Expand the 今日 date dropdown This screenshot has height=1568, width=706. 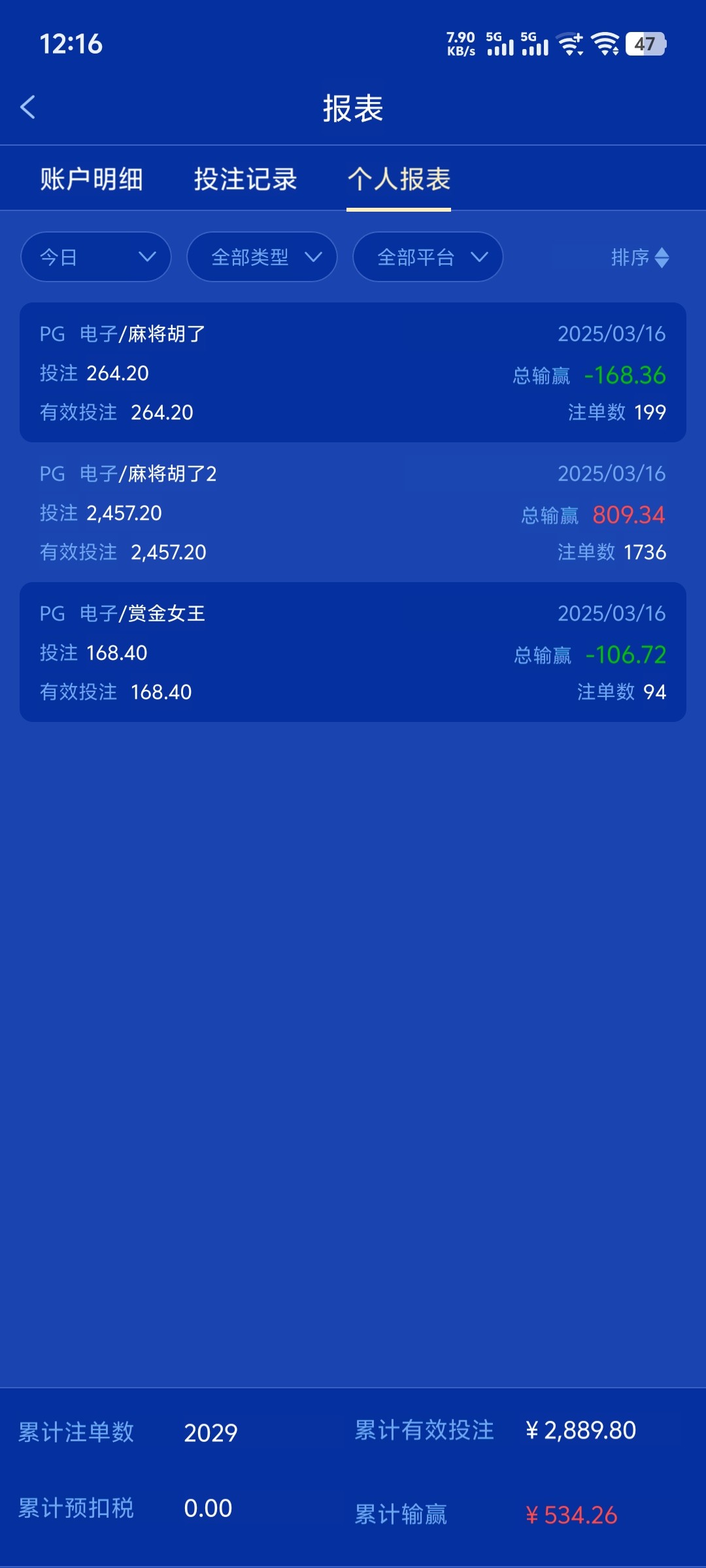click(96, 257)
